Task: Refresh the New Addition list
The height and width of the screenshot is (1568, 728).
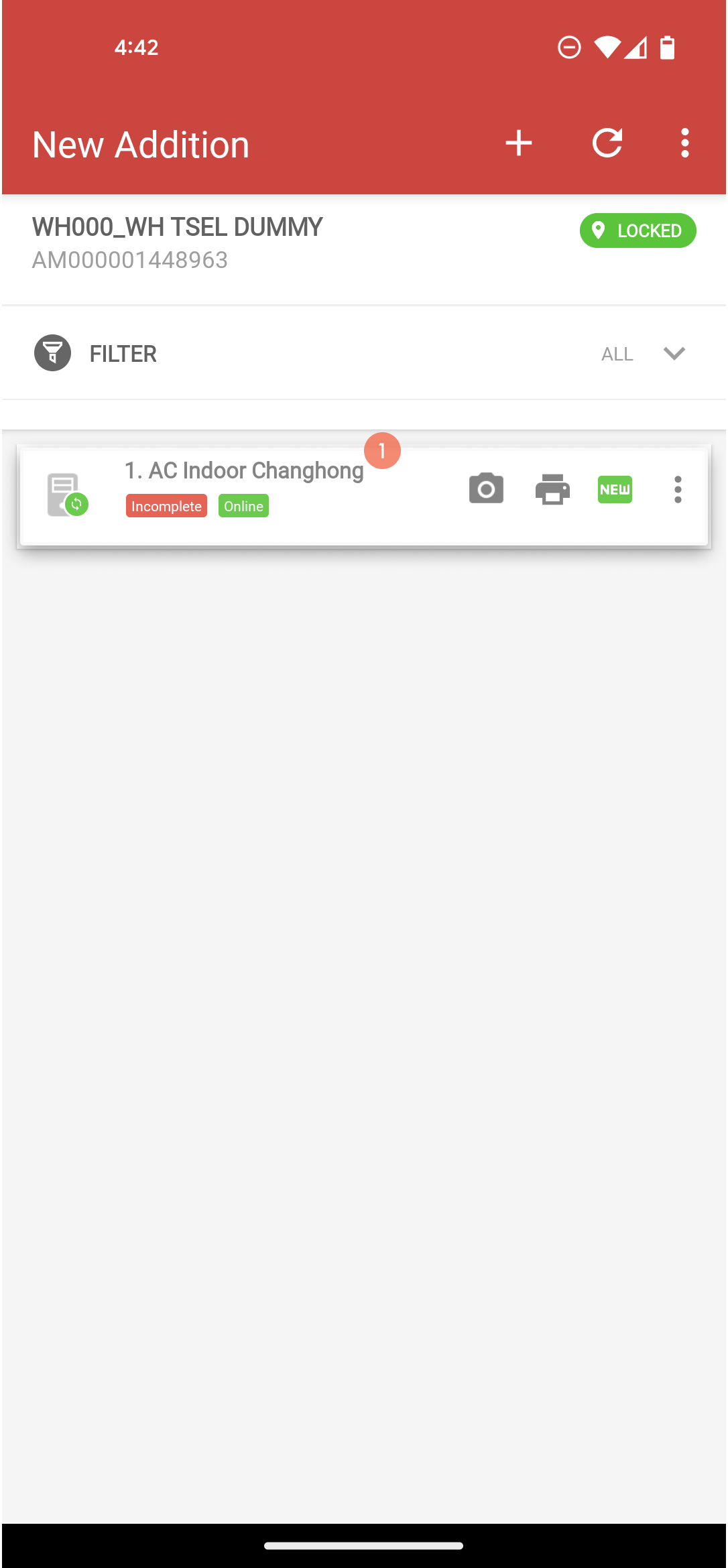Action: coord(607,143)
